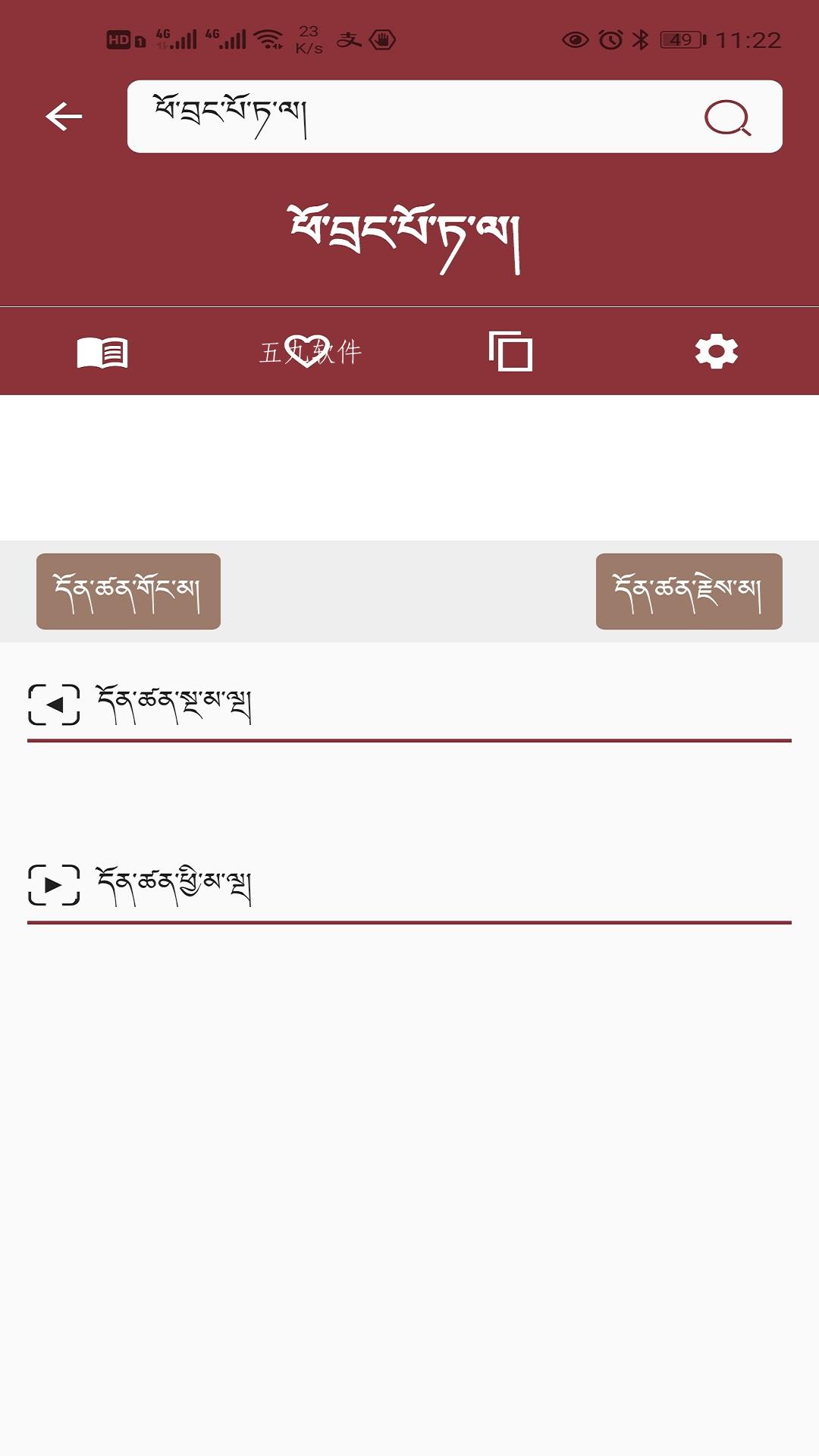Open the book reading icon
This screenshot has width=819, height=1456.
click(102, 353)
